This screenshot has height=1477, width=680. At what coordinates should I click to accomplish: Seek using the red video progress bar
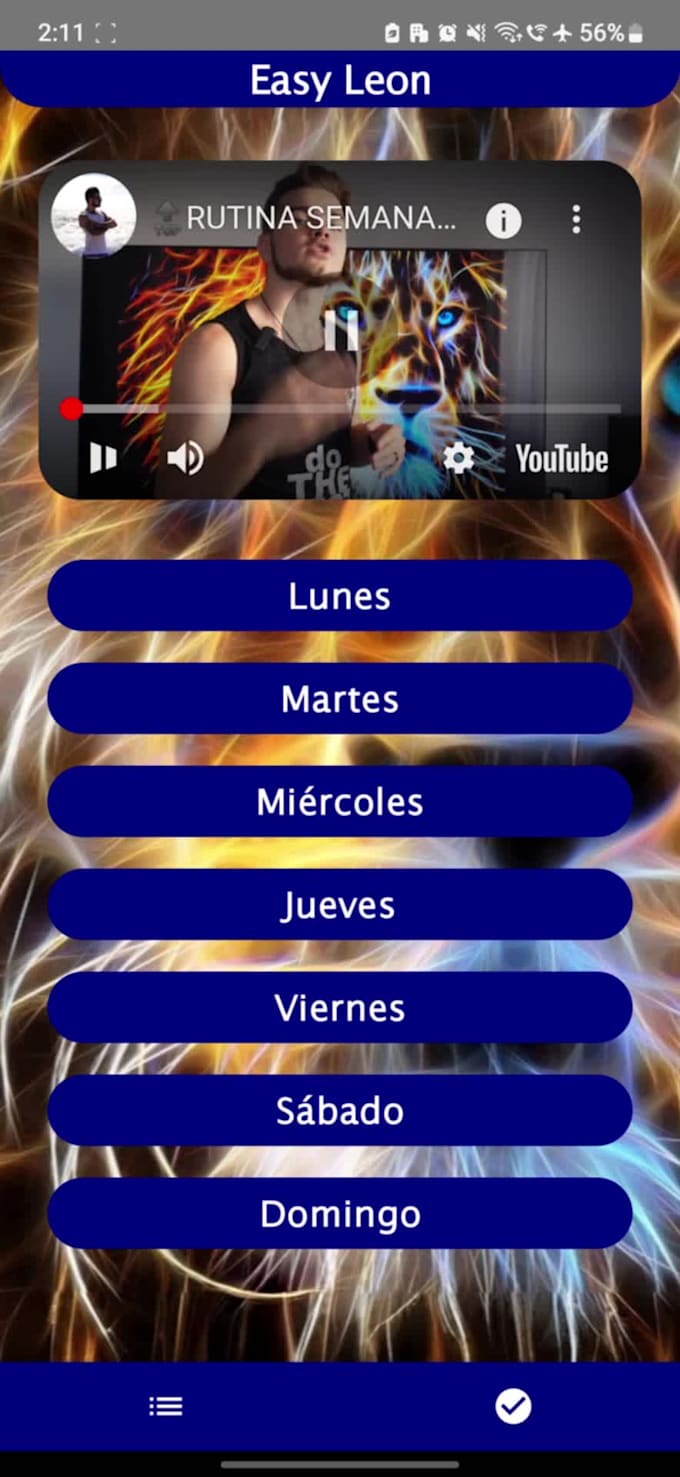click(x=340, y=408)
